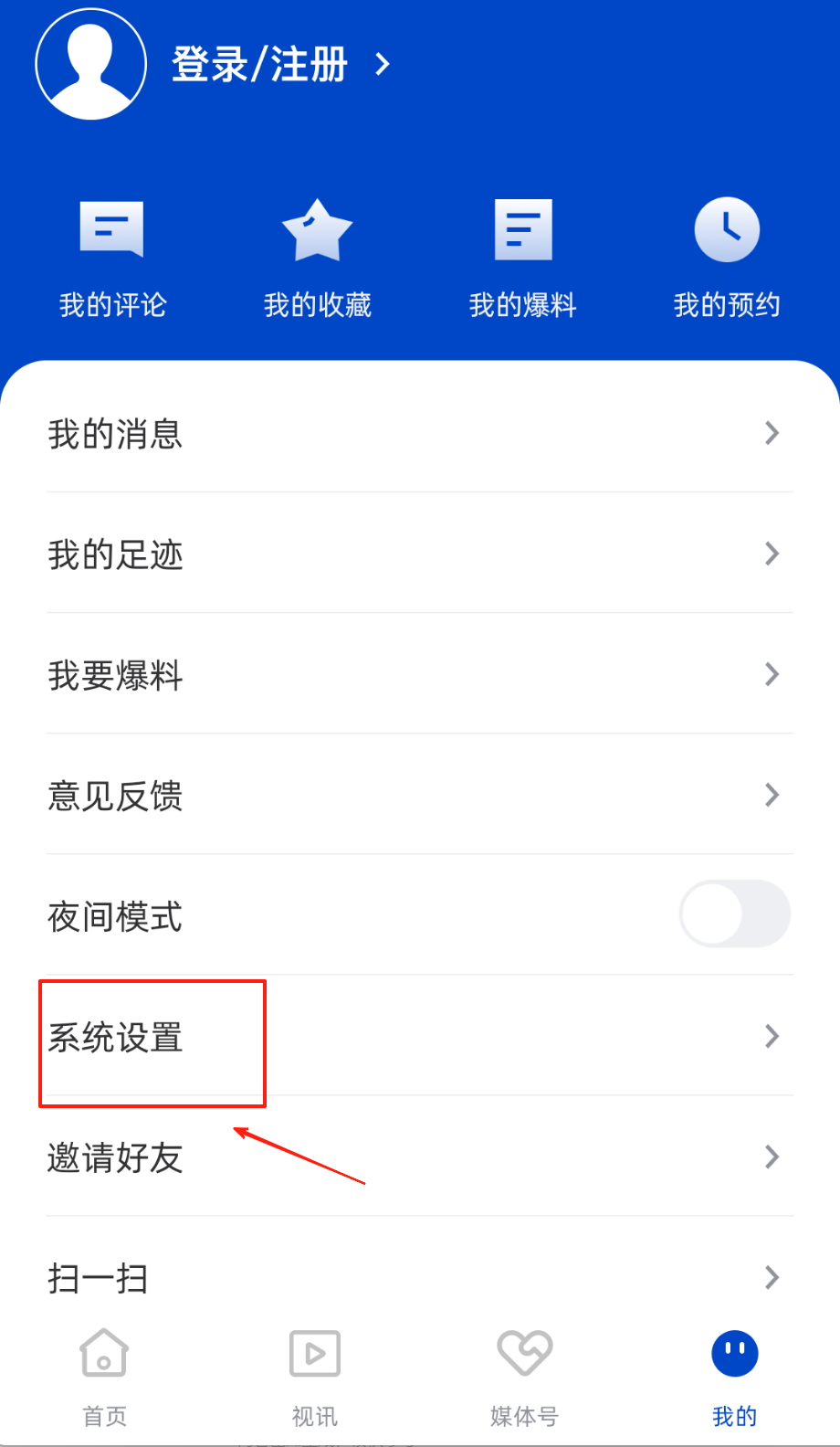Open the profile avatar
Viewport: 840px width, 1447px height.
tap(91, 64)
